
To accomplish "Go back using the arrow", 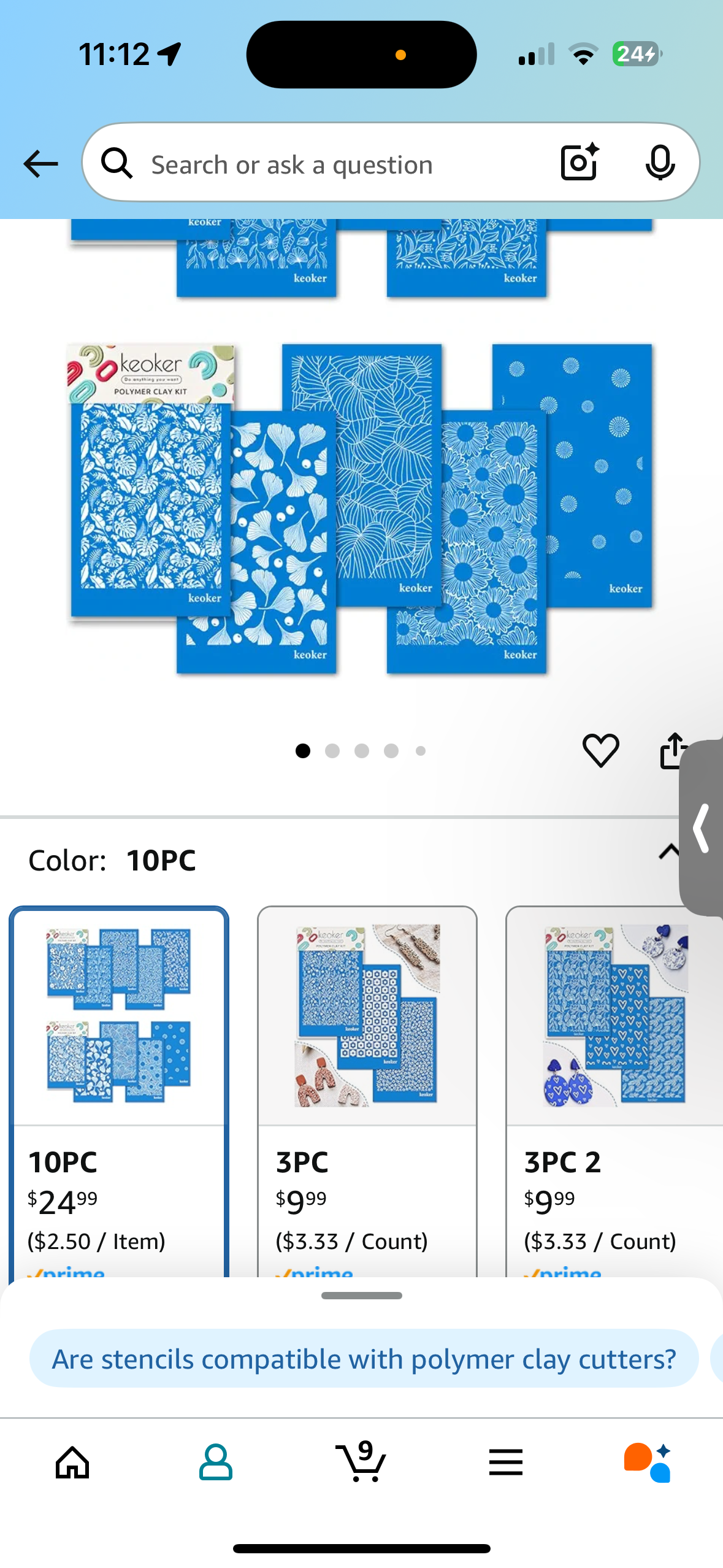I will [x=40, y=164].
